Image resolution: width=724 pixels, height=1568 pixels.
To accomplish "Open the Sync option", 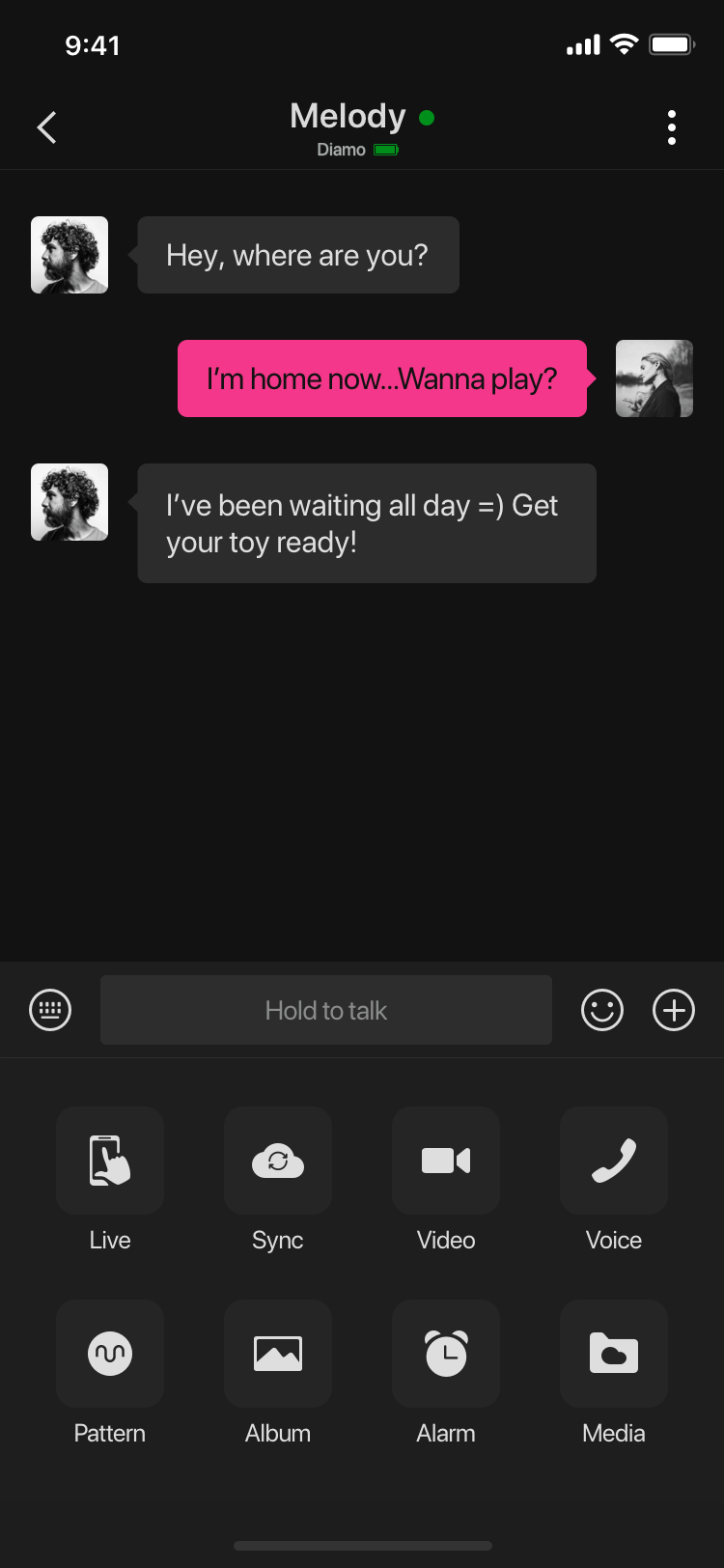I will click(278, 1161).
